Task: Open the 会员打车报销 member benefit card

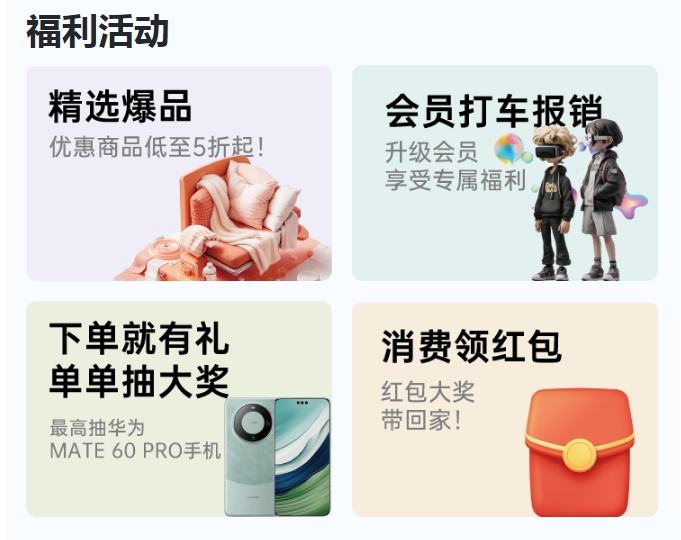Action: 505,173
